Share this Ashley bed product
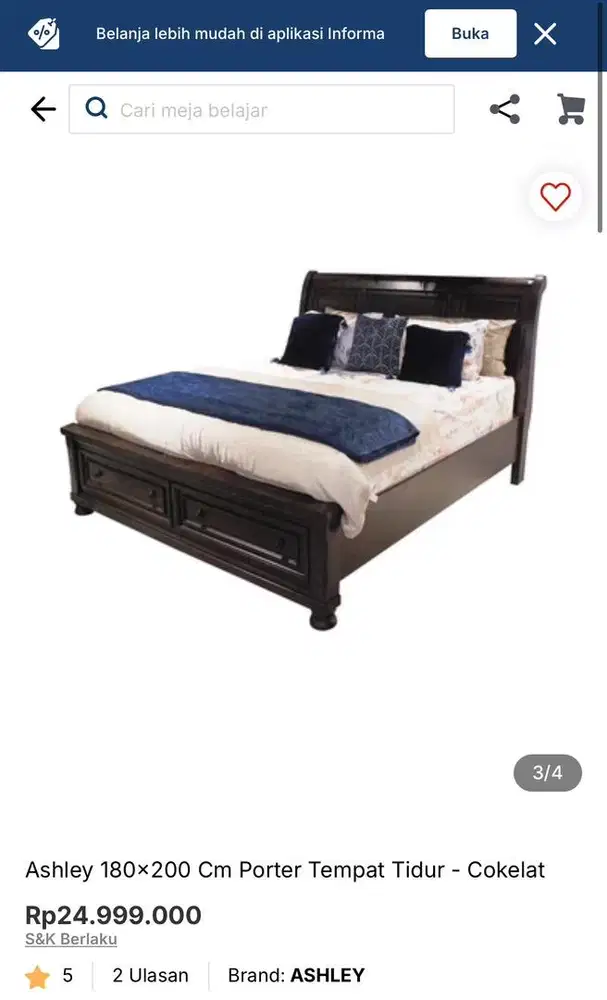The height and width of the screenshot is (1000, 607). coord(505,109)
